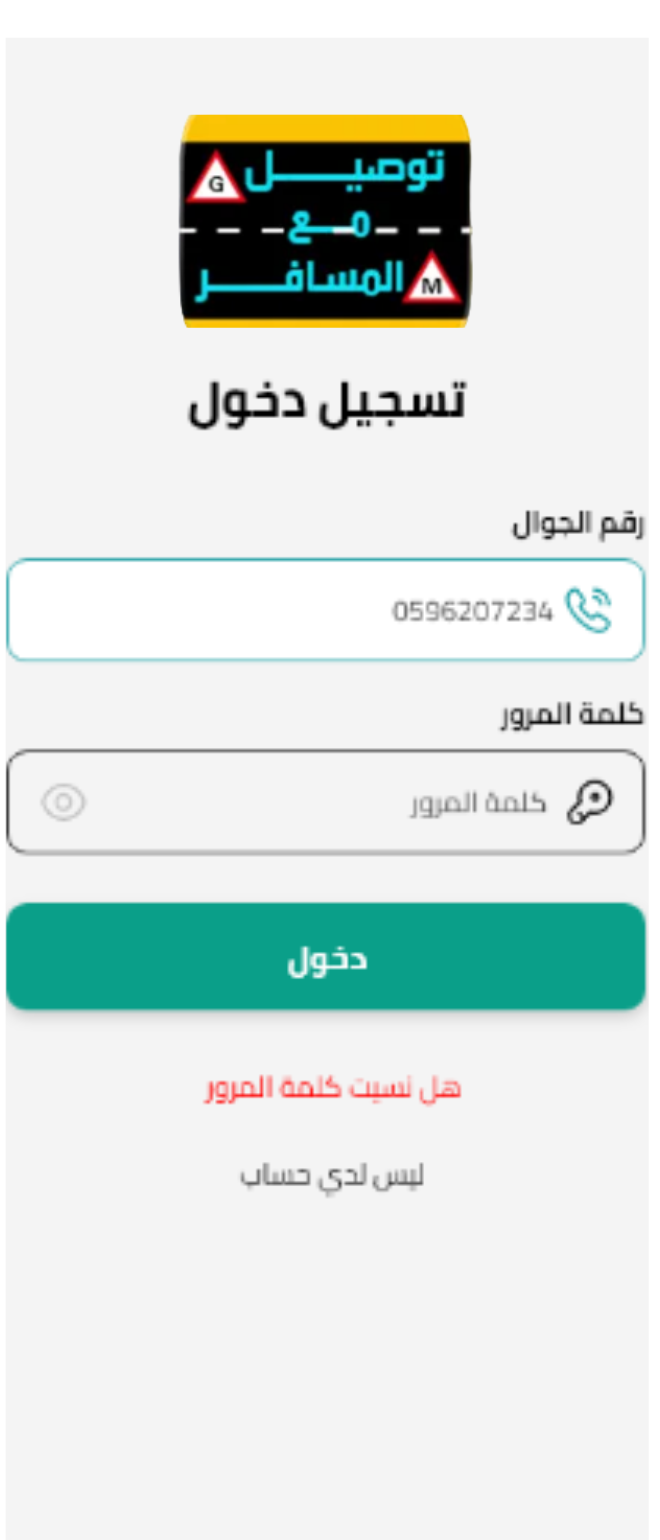Tap the green دخول login button
Screen dimensions: 660x1540
tap(326, 958)
